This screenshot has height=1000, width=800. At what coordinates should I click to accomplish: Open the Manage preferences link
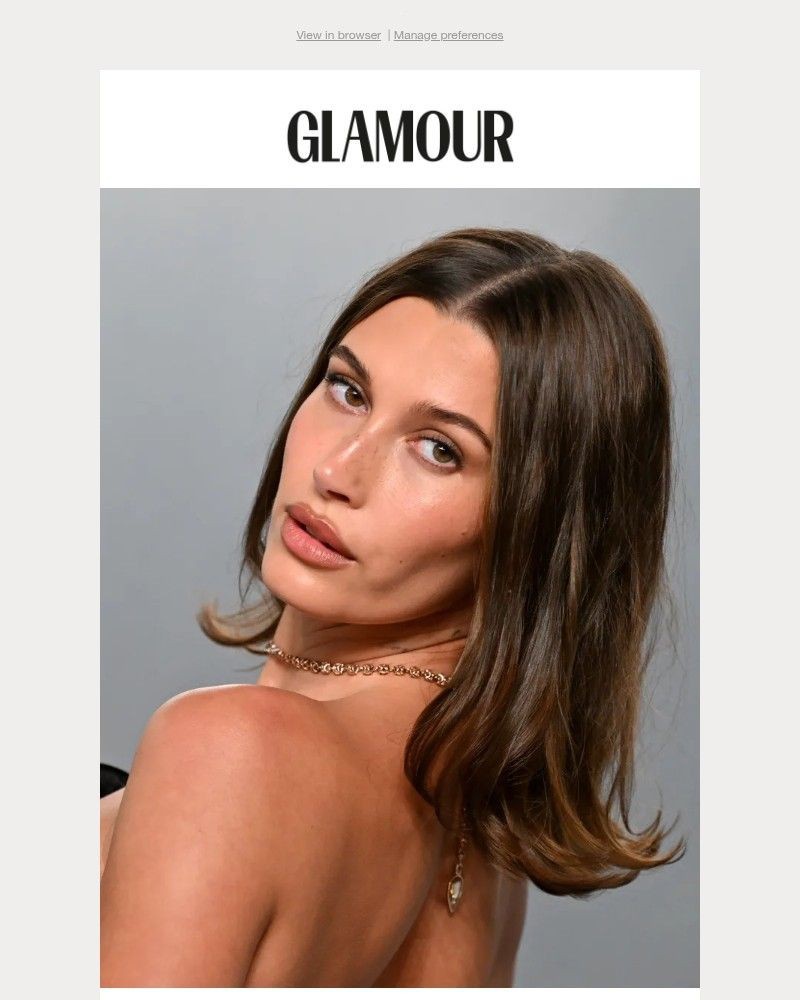coord(448,35)
